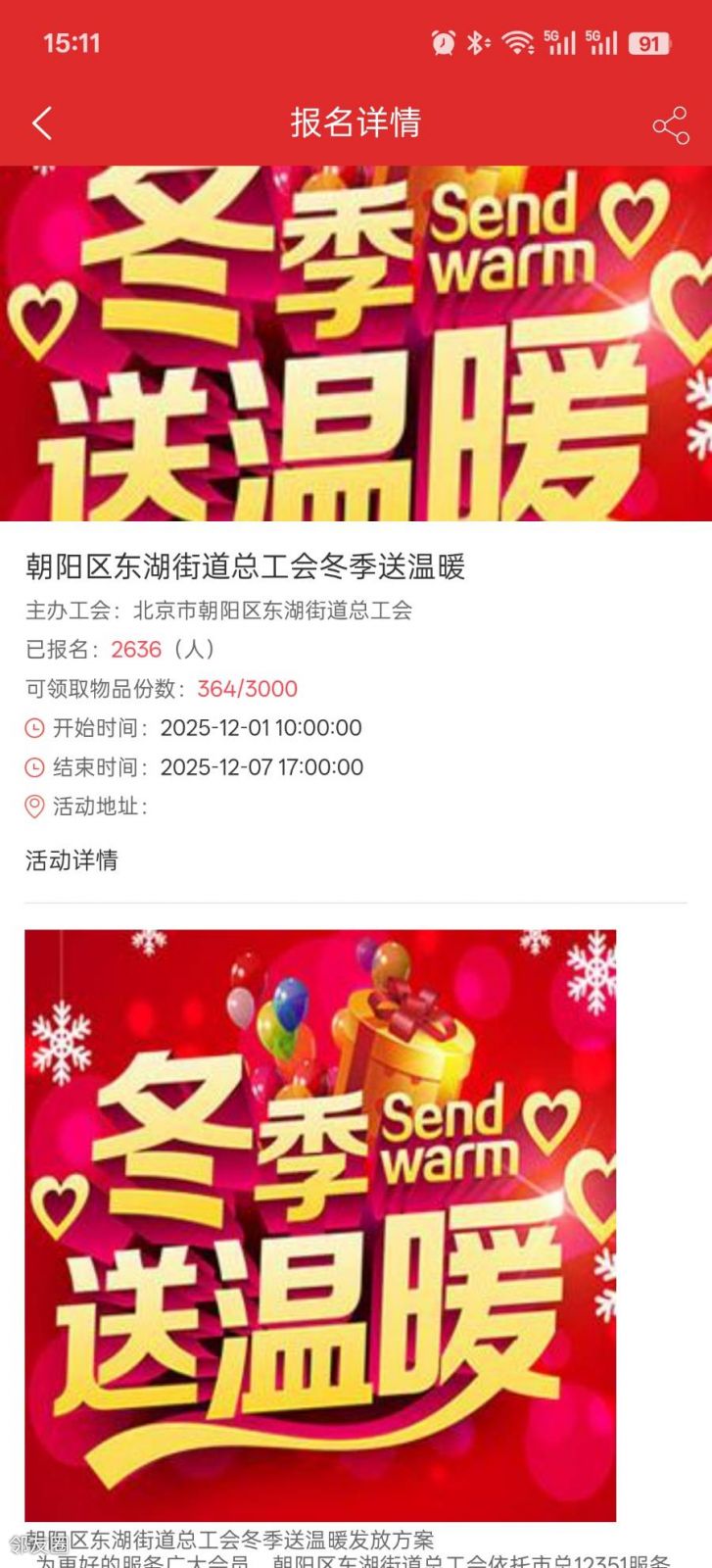Go back from 报名详情 page
The height and width of the screenshot is (1568, 712).
(41, 123)
